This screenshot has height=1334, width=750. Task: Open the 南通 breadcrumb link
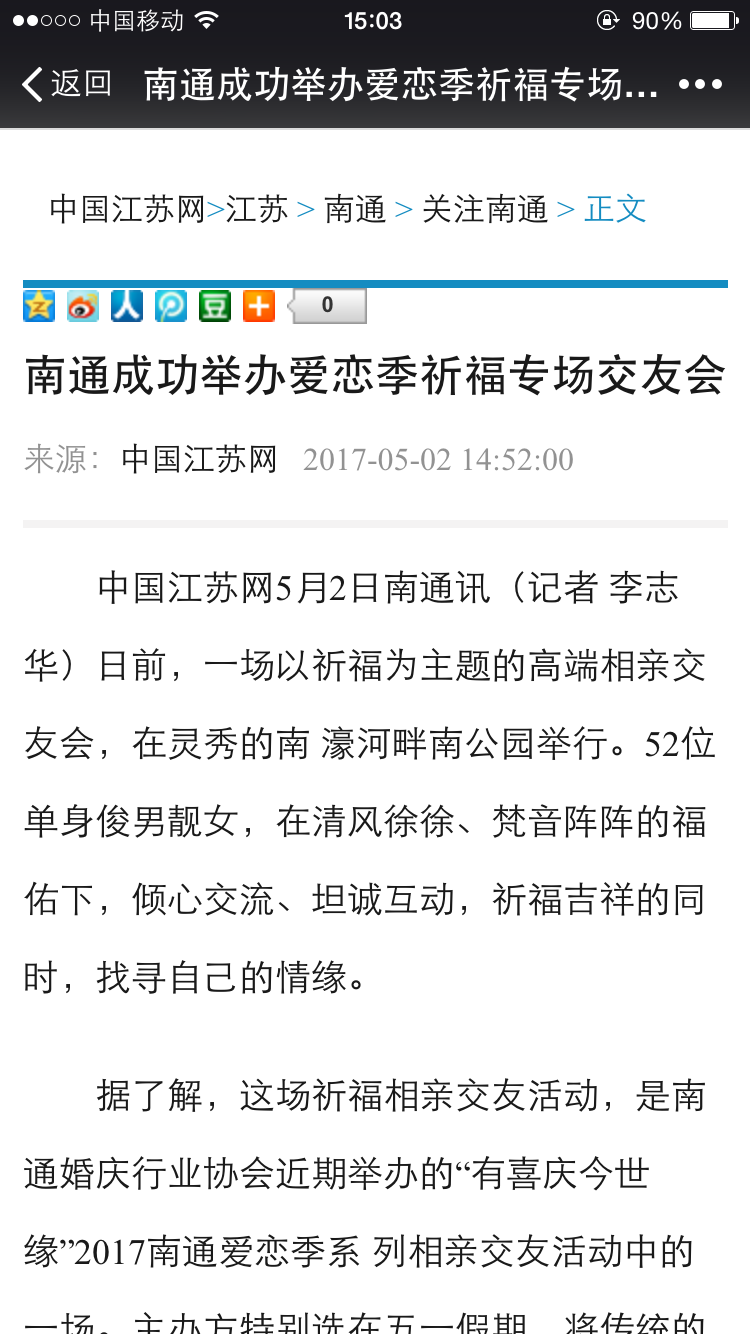tap(355, 209)
